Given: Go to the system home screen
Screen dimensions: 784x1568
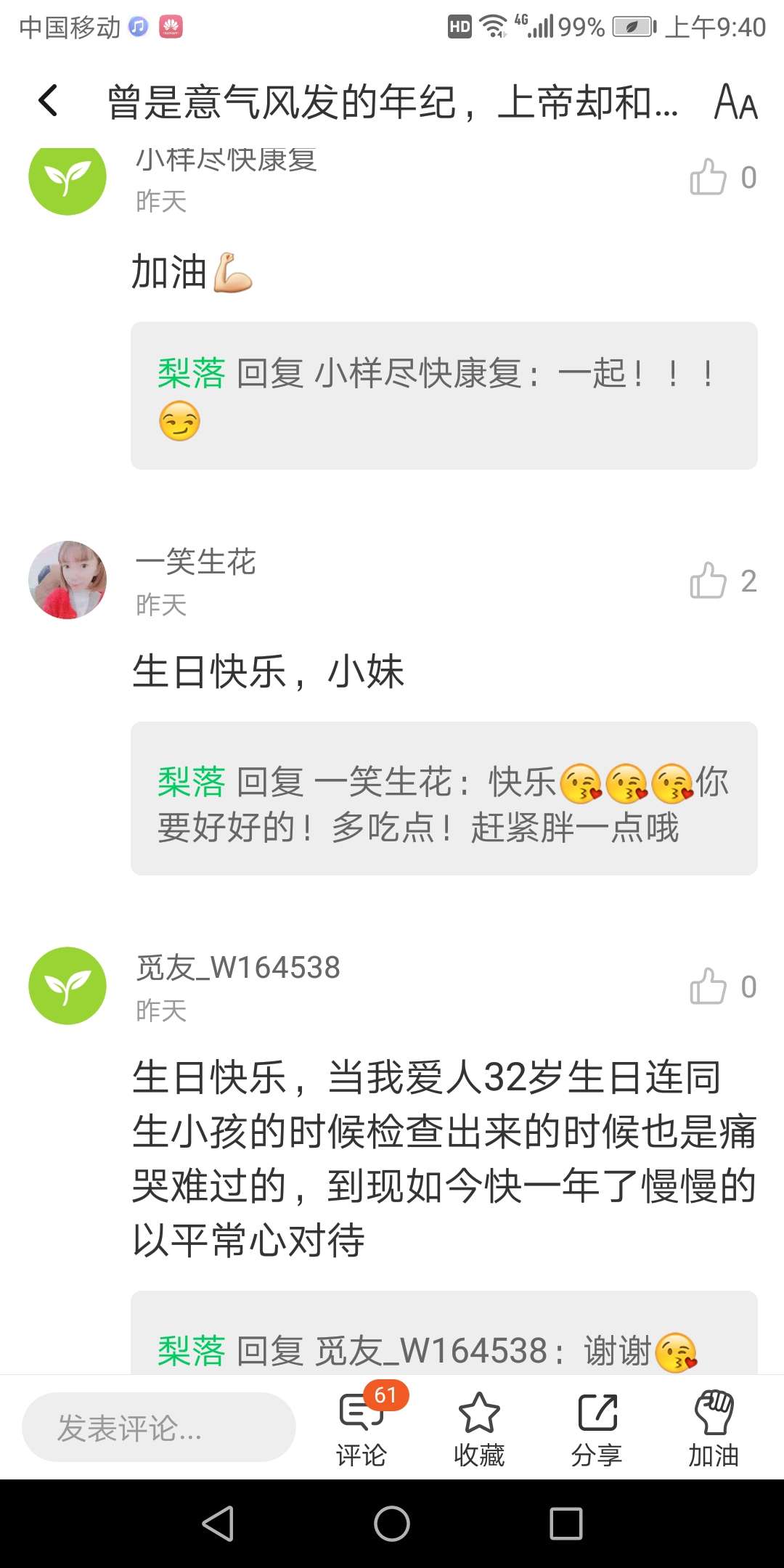Looking at the screenshot, I should click(392, 1523).
